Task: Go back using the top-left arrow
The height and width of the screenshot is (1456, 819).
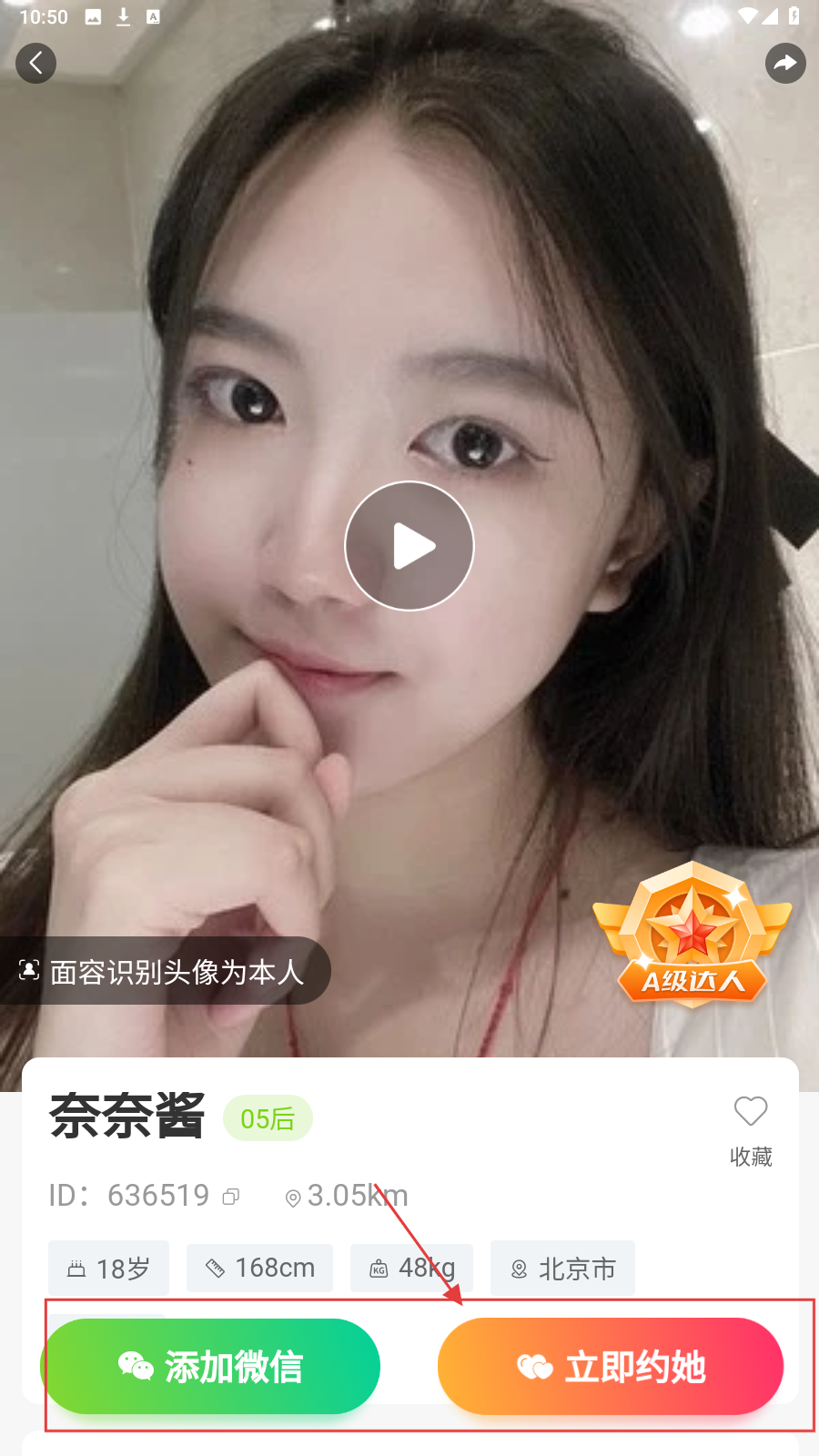Action: click(36, 63)
